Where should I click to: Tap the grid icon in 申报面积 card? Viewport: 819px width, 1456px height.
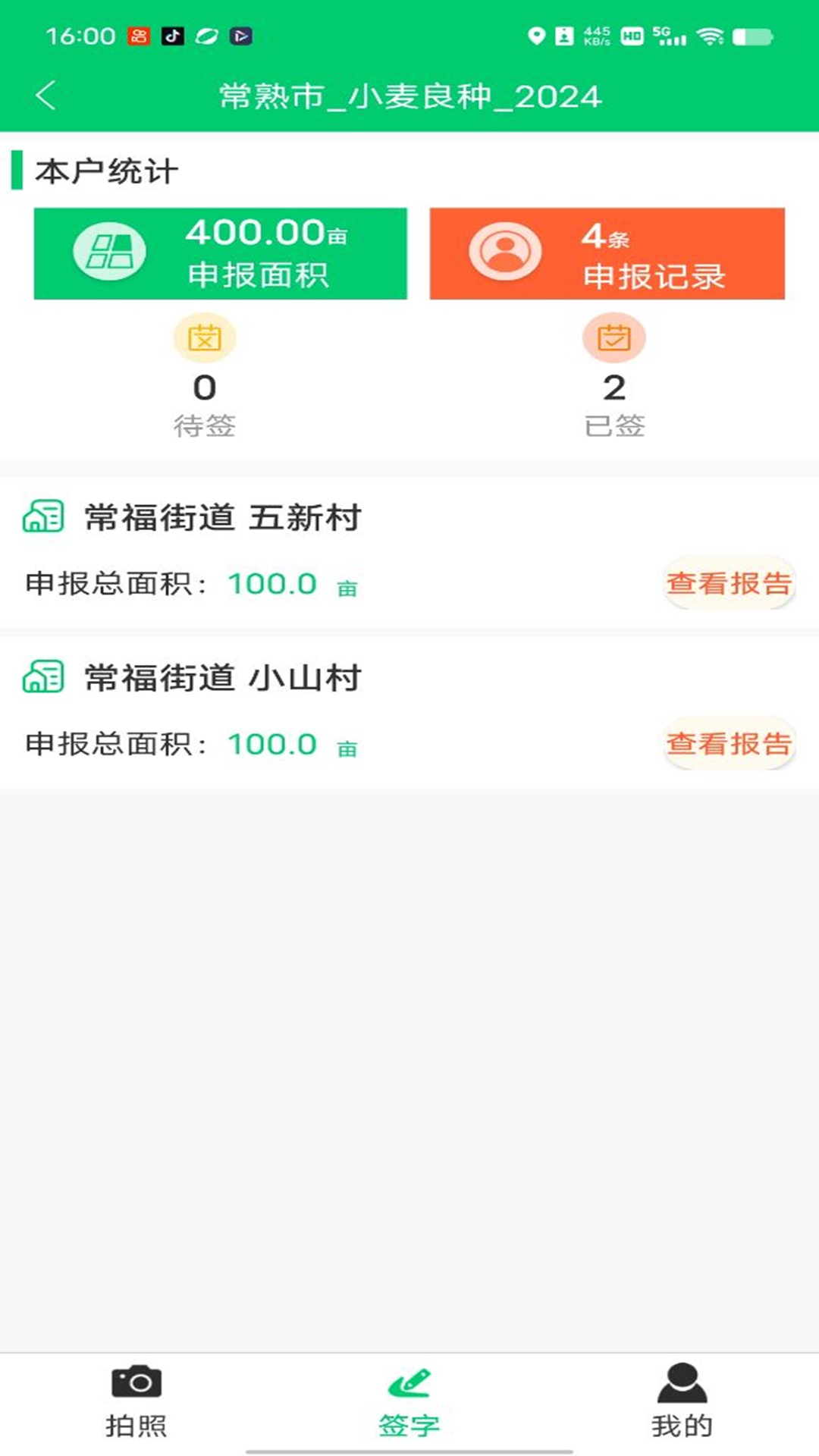coord(114,253)
